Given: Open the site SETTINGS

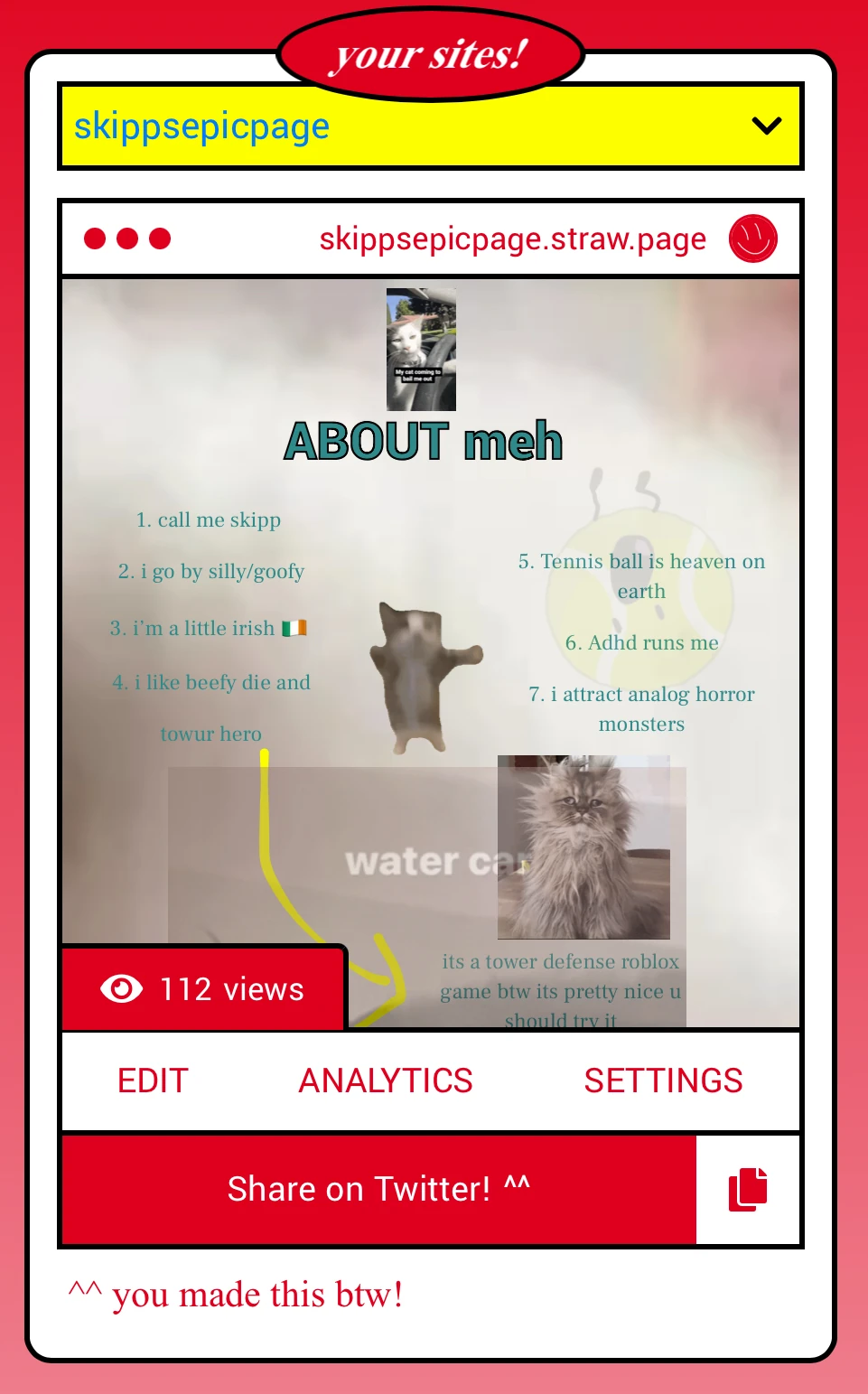Looking at the screenshot, I should click(x=663, y=1081).
